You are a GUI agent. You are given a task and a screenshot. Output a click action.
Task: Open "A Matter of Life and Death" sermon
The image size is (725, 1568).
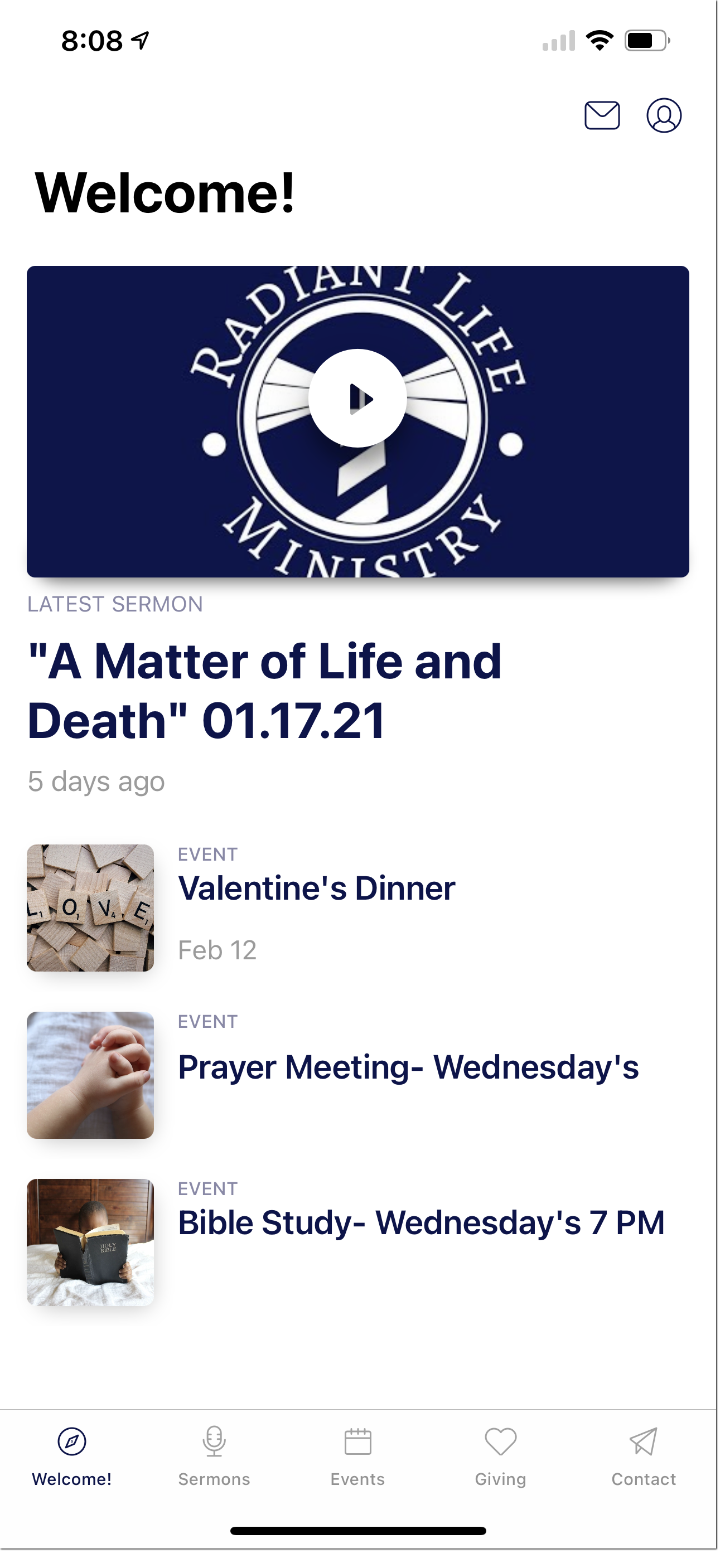(x=265, y=691)
